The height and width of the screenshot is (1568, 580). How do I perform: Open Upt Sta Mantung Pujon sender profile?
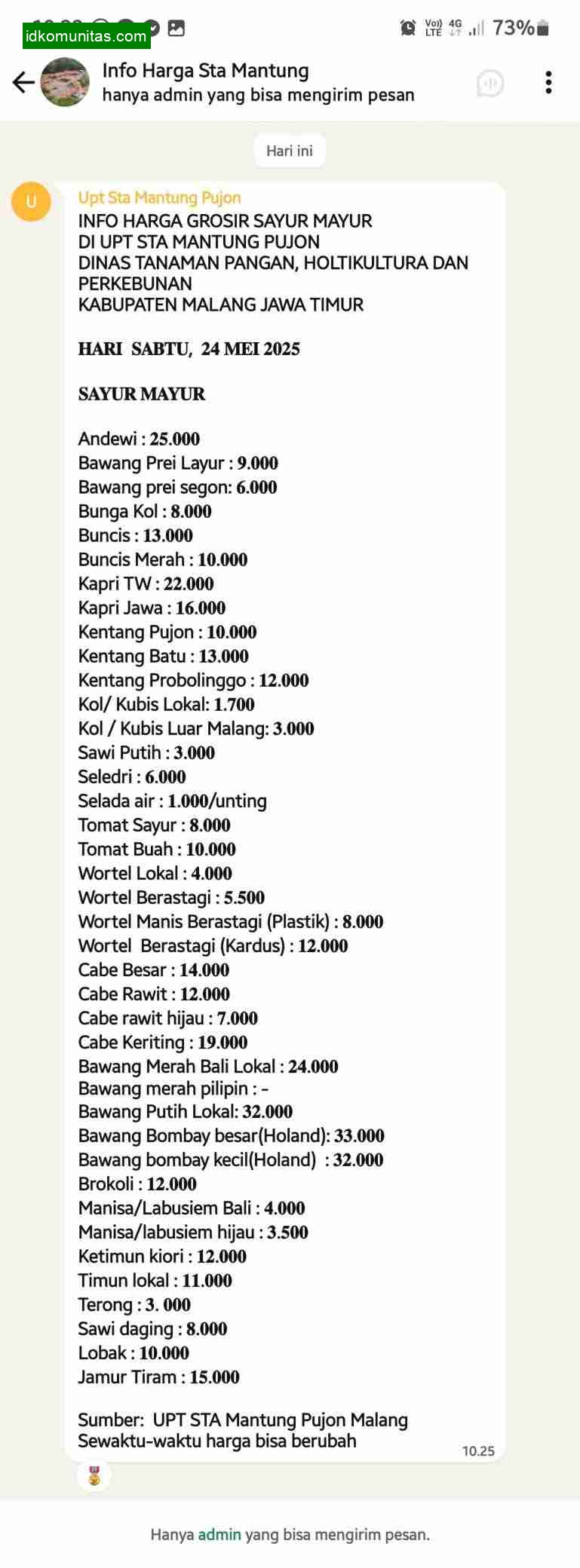(x=159, y=198)
